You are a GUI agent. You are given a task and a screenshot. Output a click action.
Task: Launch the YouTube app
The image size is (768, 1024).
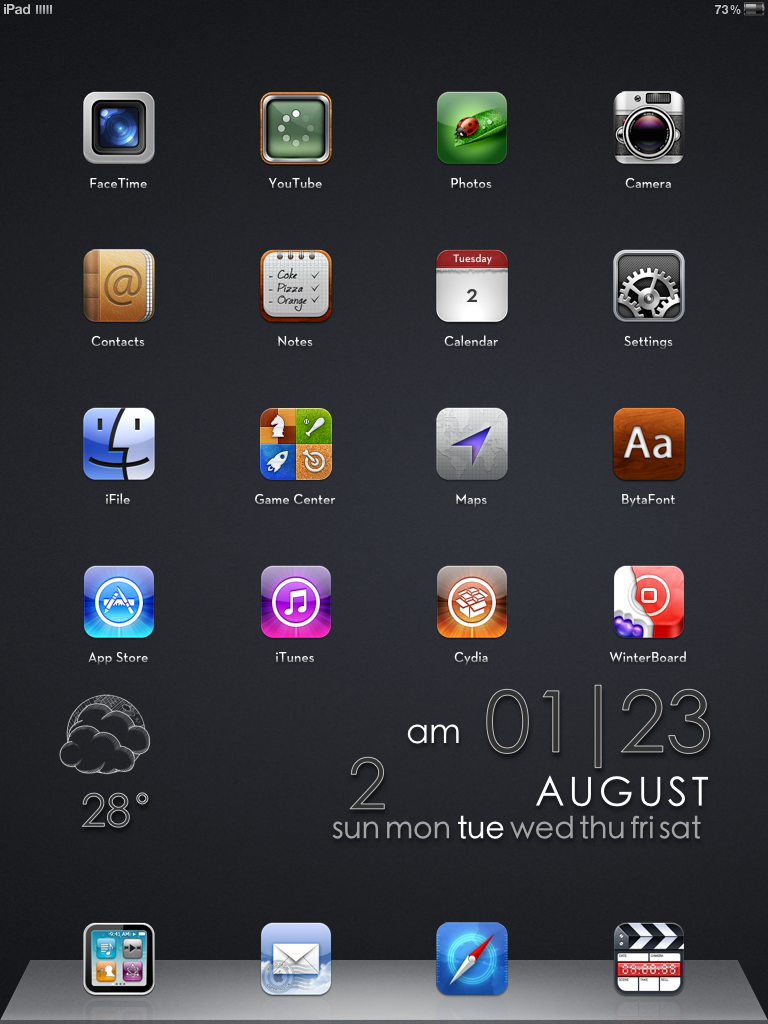(295, 128)
